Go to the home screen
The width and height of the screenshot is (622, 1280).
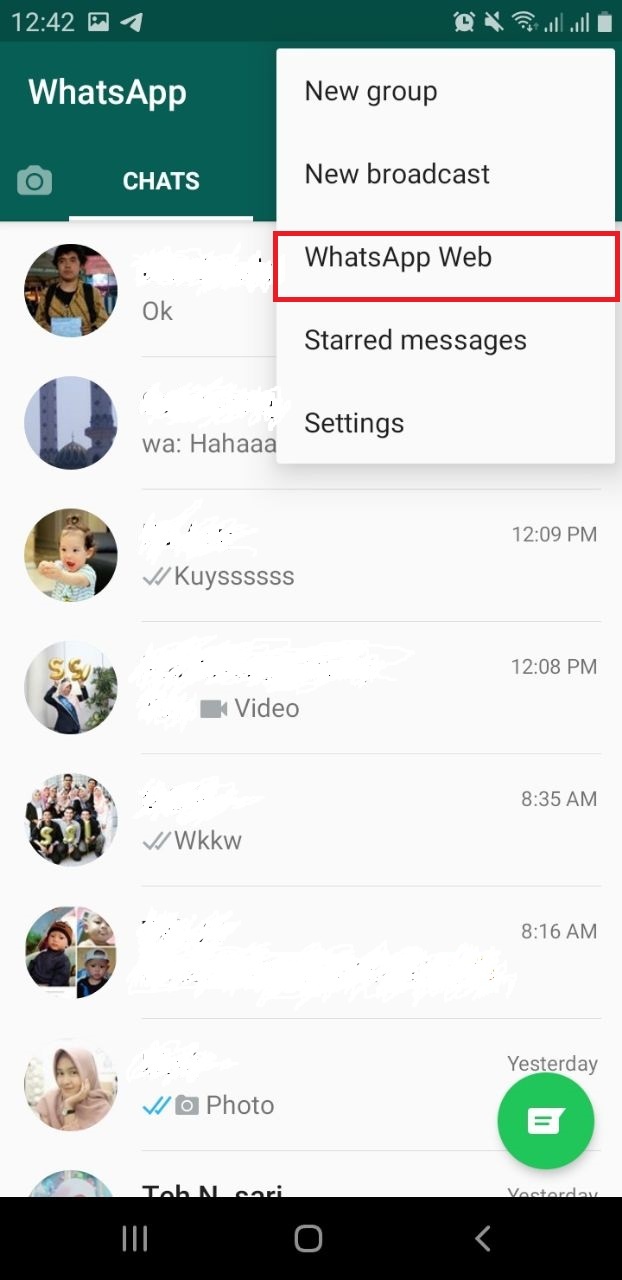(x=309, y=1239)
